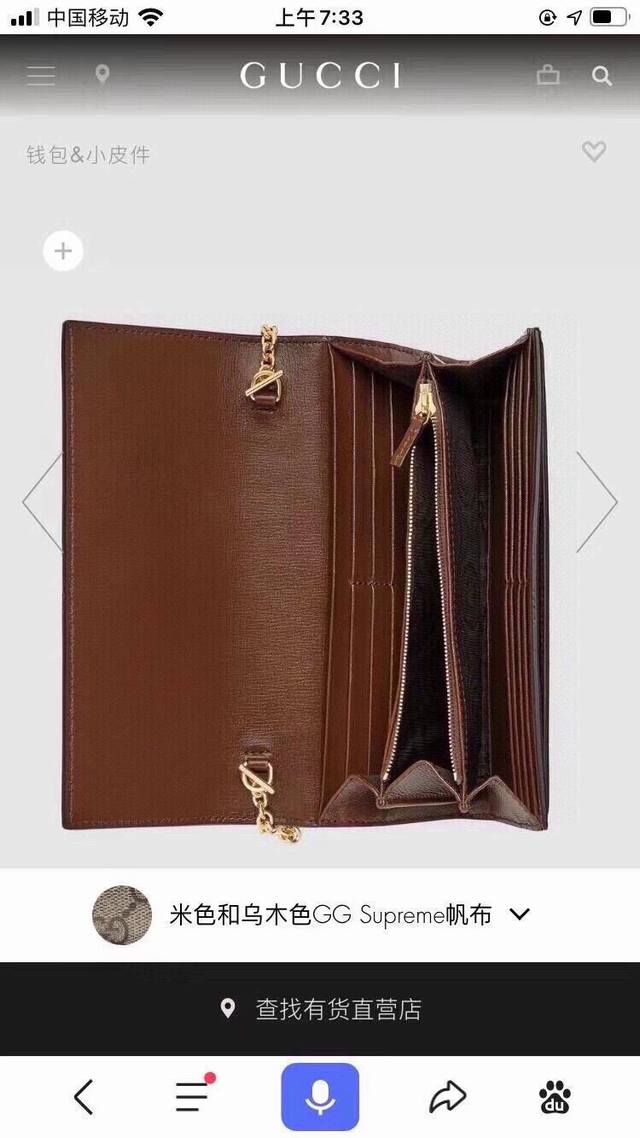Viewport: 640px width, 1138px height.
Task: Show previous product image
Action: point(42,502)
